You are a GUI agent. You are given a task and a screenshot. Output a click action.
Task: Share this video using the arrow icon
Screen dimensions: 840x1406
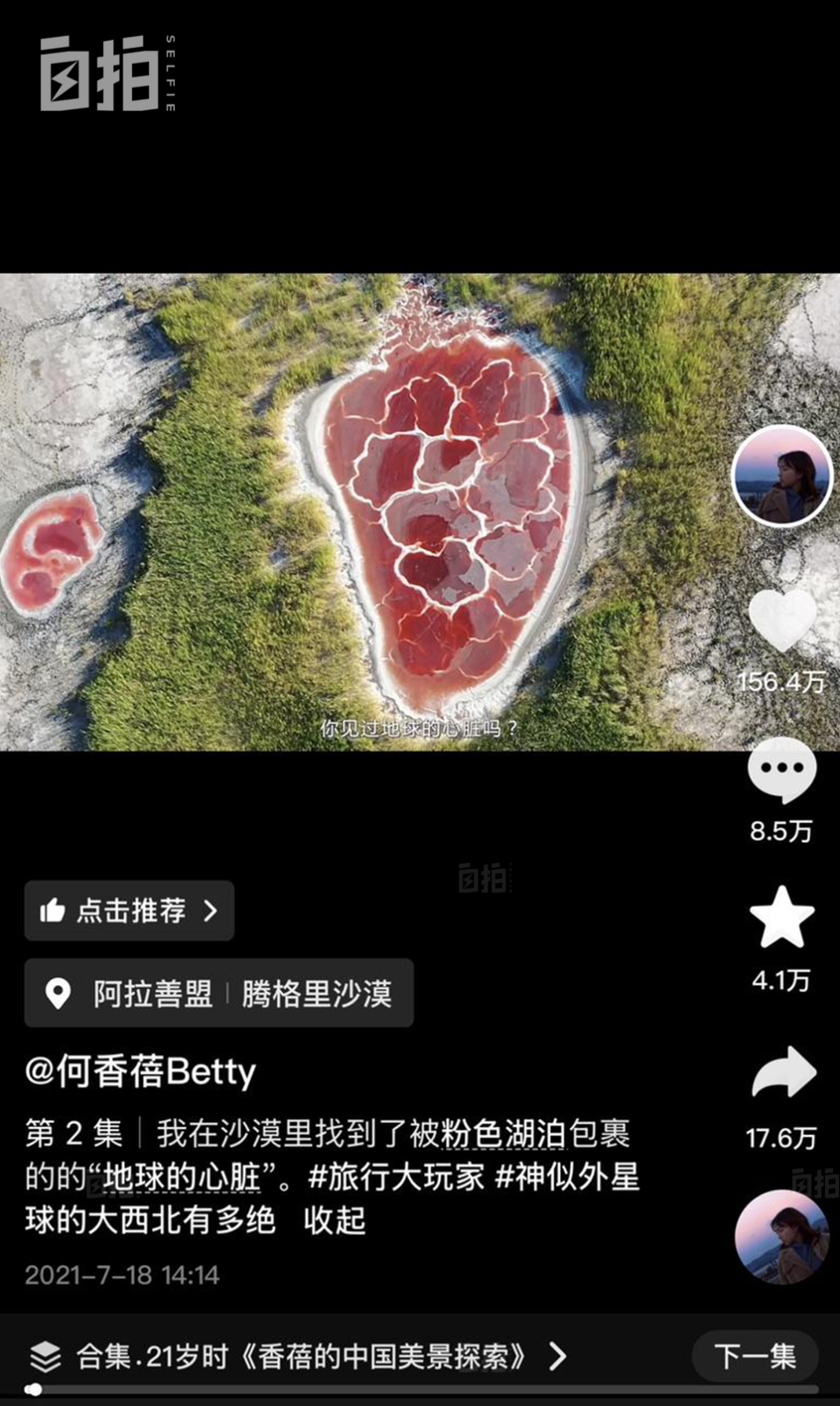click(x=783, y=1072)
